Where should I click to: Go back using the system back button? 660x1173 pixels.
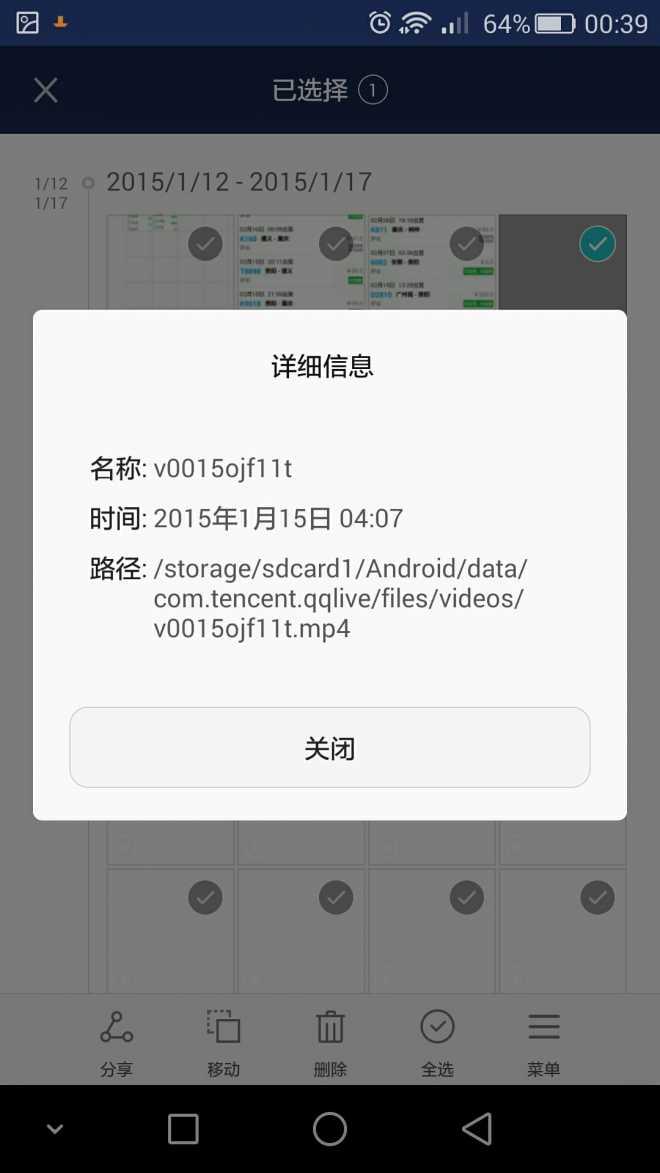[477, 1129]
